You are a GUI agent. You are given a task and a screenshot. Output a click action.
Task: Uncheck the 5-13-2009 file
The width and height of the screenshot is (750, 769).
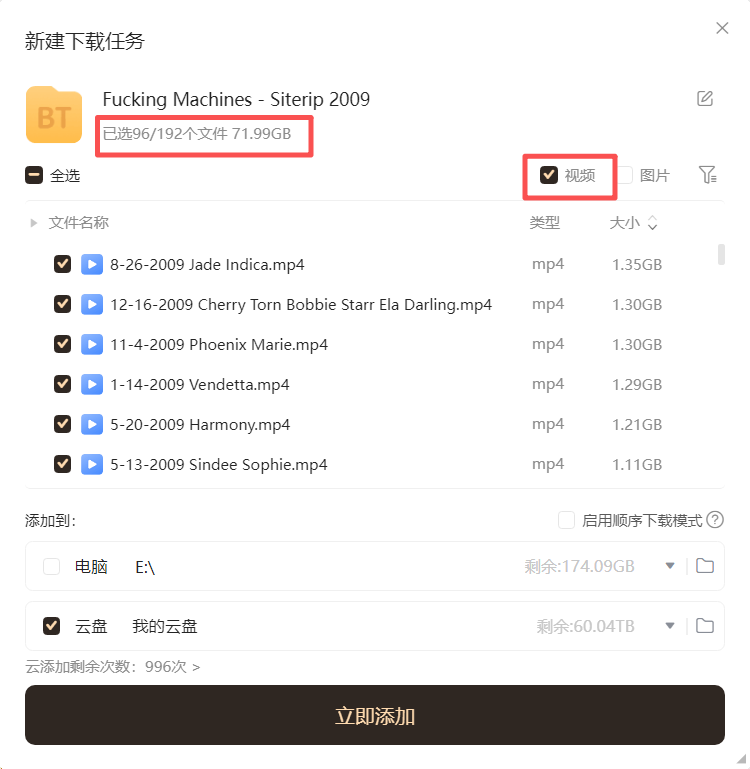coord(62,464)
